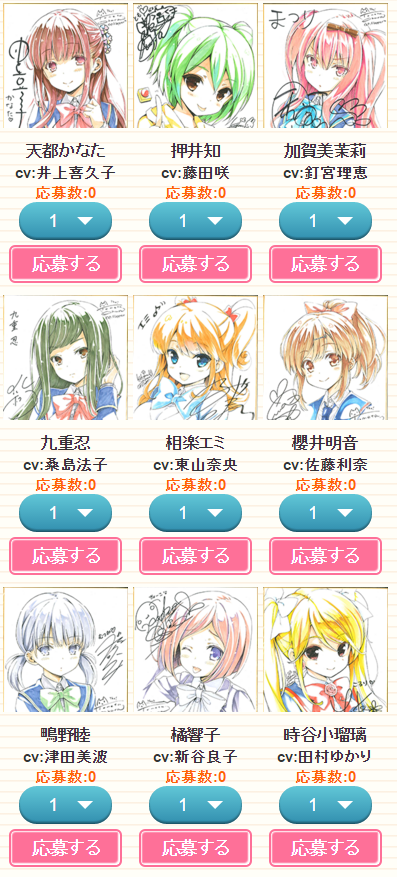Apply for 櫻井明音's signed board
This screenshot has width=397, height=877.
pyautogui.click(x=325, y=556)
